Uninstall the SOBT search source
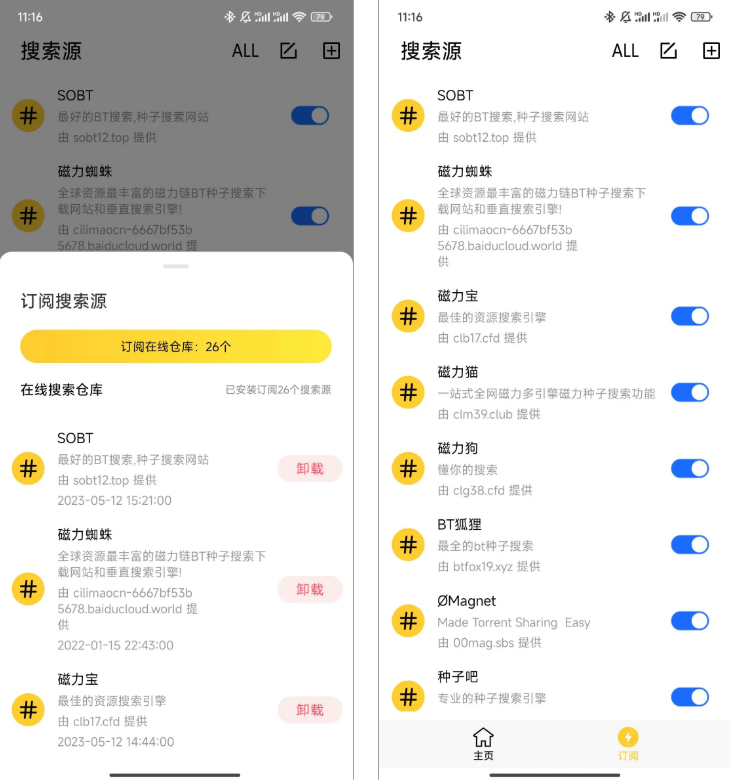The height and width of the screenshot is (780, 730). click(x=310, y=468)
